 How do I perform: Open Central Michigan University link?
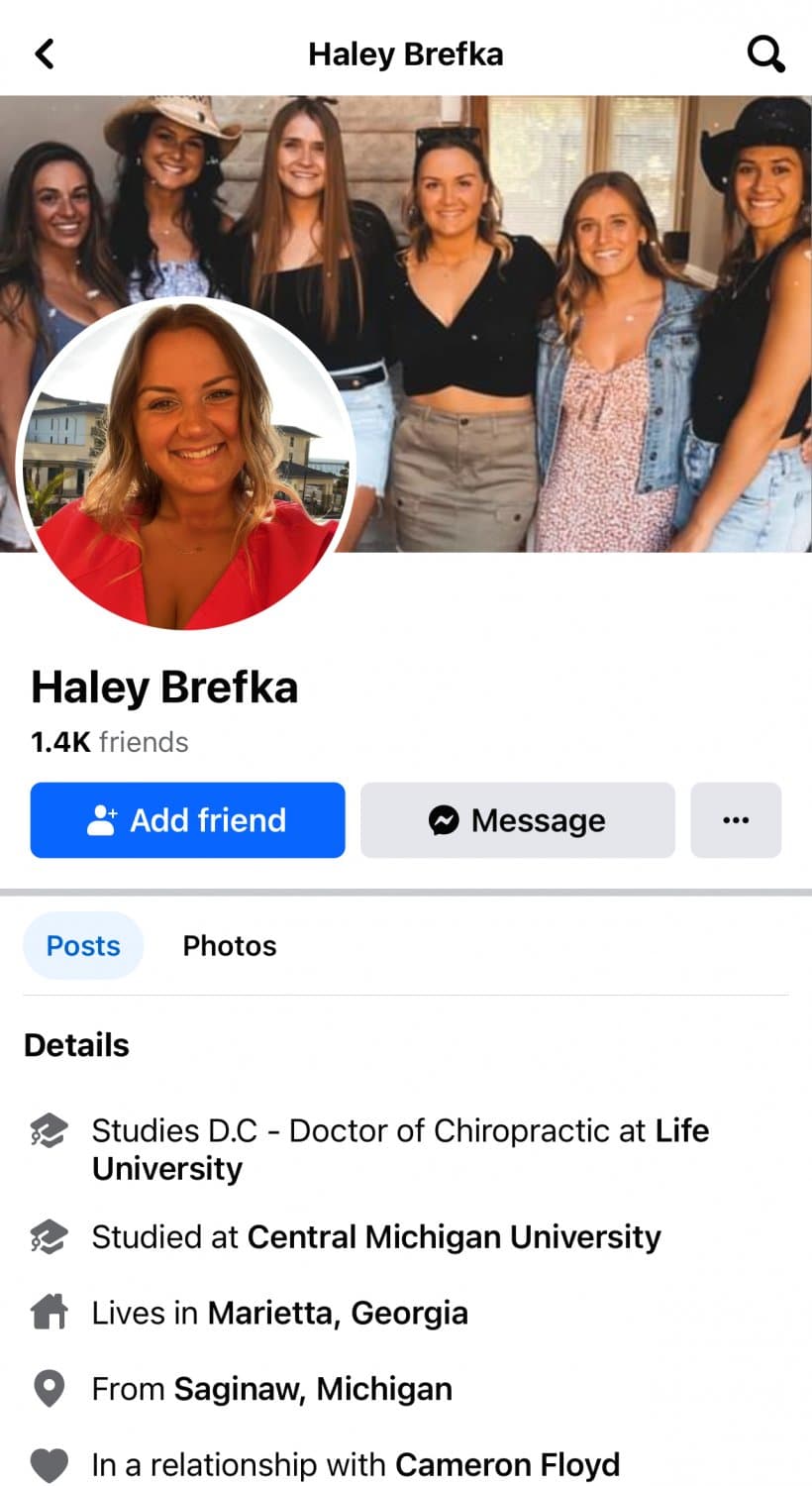coord(454,1237)
